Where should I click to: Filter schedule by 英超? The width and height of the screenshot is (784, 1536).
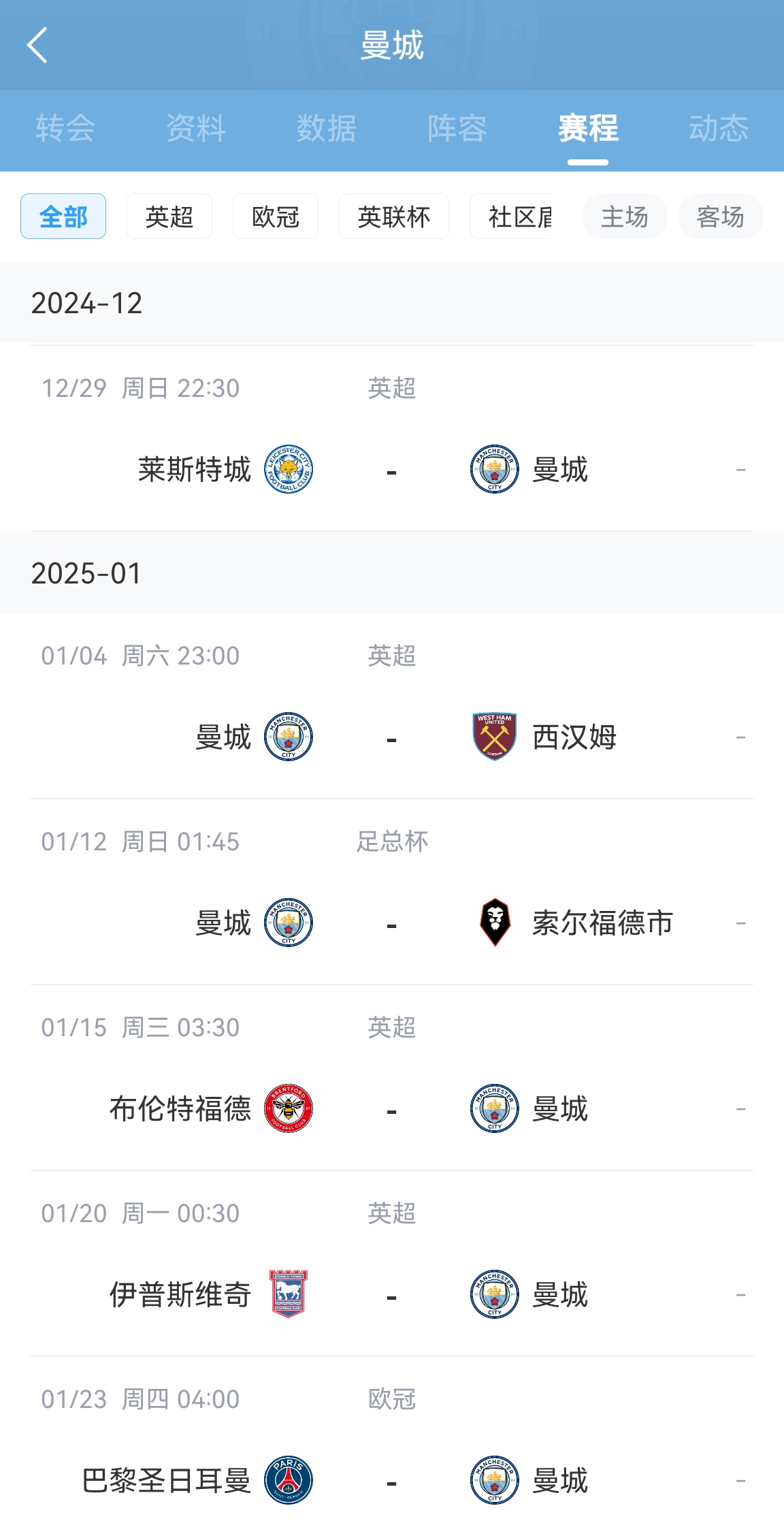tap(169, 217)
